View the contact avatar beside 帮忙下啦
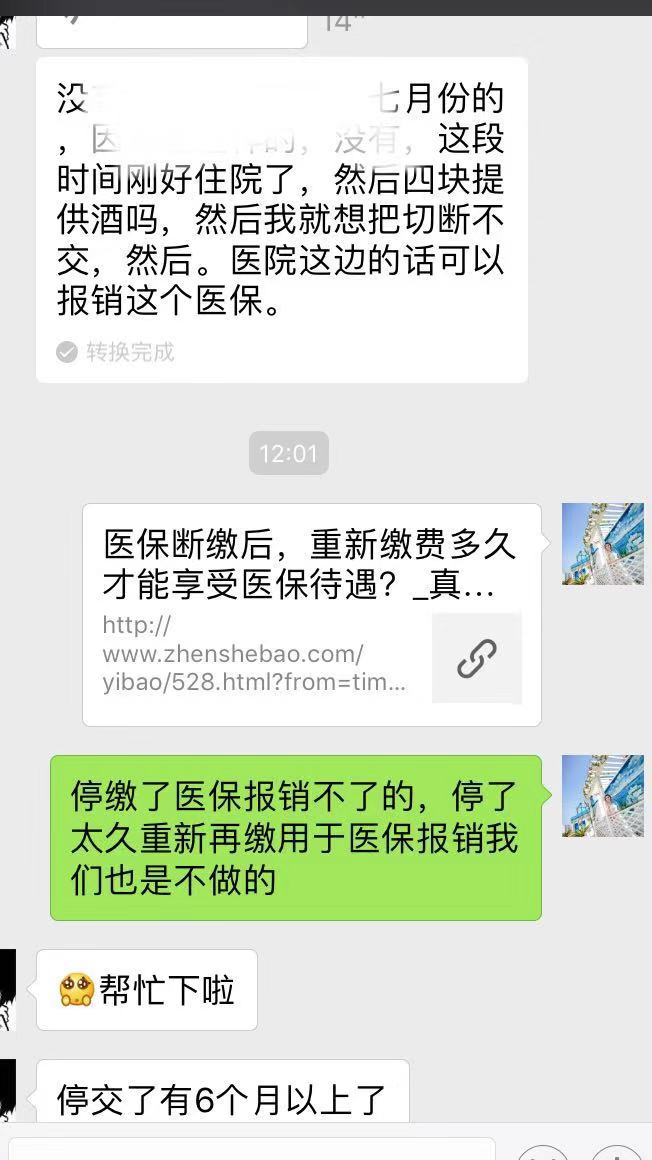 pos(8,990)
